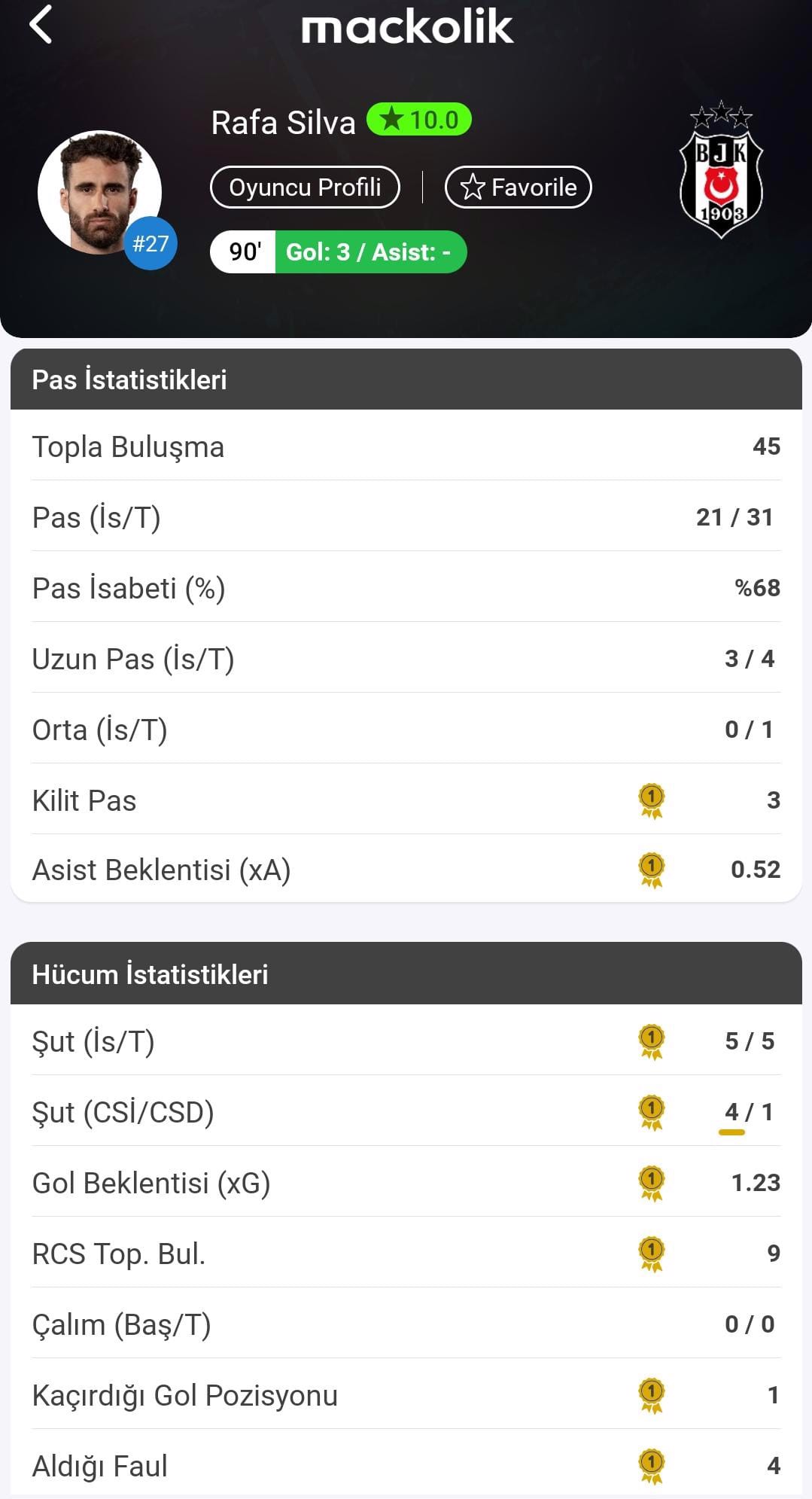Add Rafa Silva via the Favorile button
Screen dimensions: 812x1499
coord(519,187)
